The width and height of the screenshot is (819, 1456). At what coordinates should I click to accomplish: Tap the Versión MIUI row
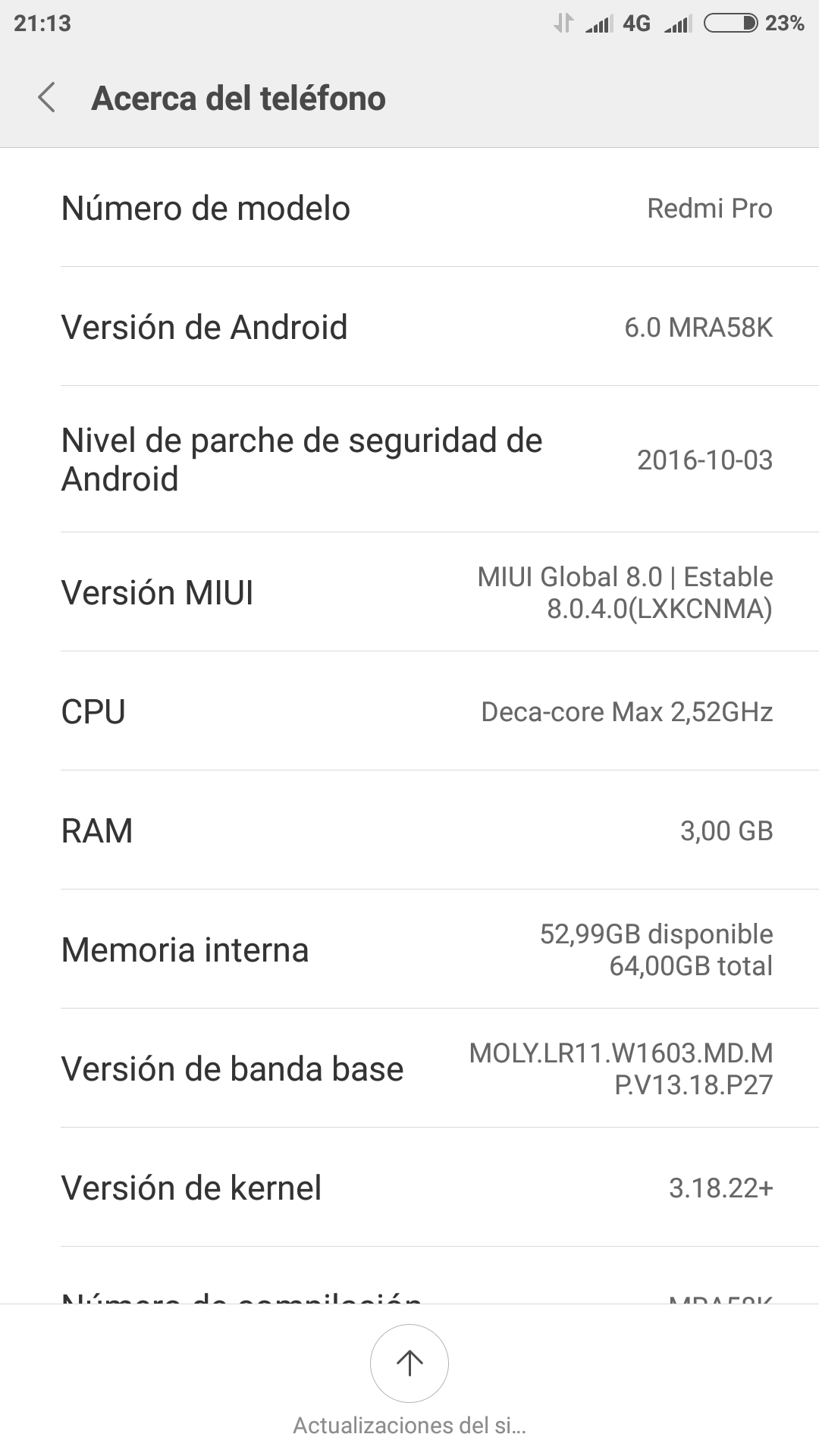click(x=409, y=592)
